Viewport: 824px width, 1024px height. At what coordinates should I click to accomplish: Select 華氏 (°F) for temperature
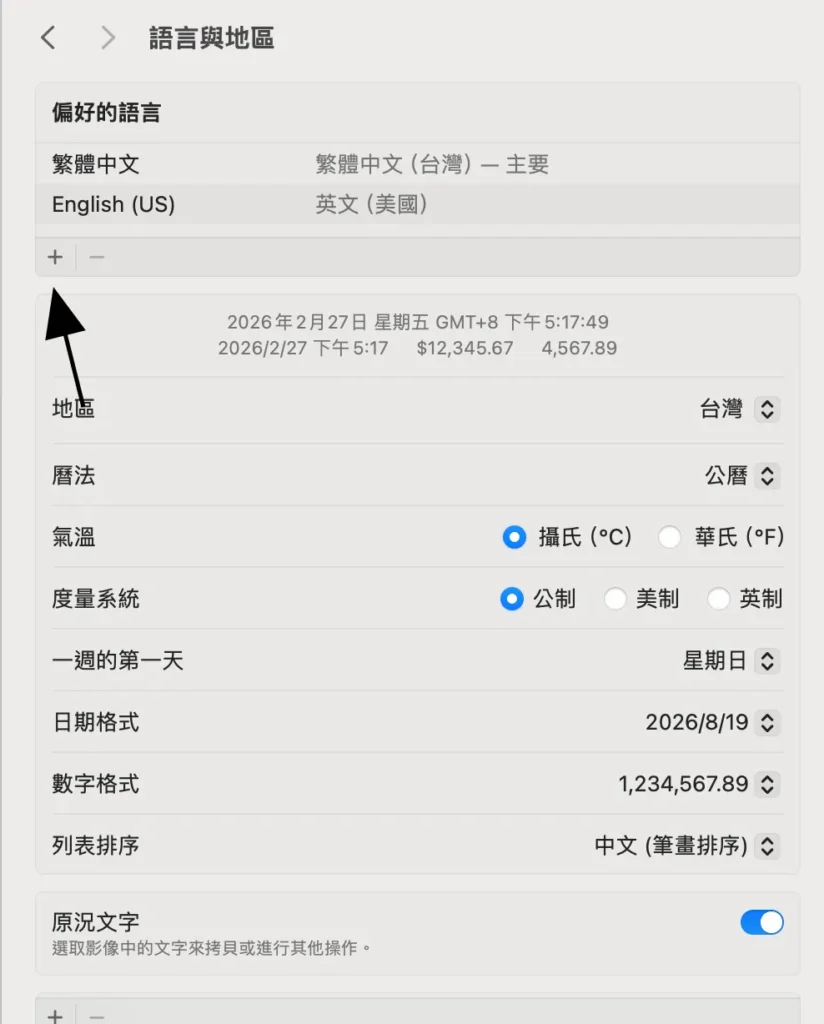click(670, 538)
